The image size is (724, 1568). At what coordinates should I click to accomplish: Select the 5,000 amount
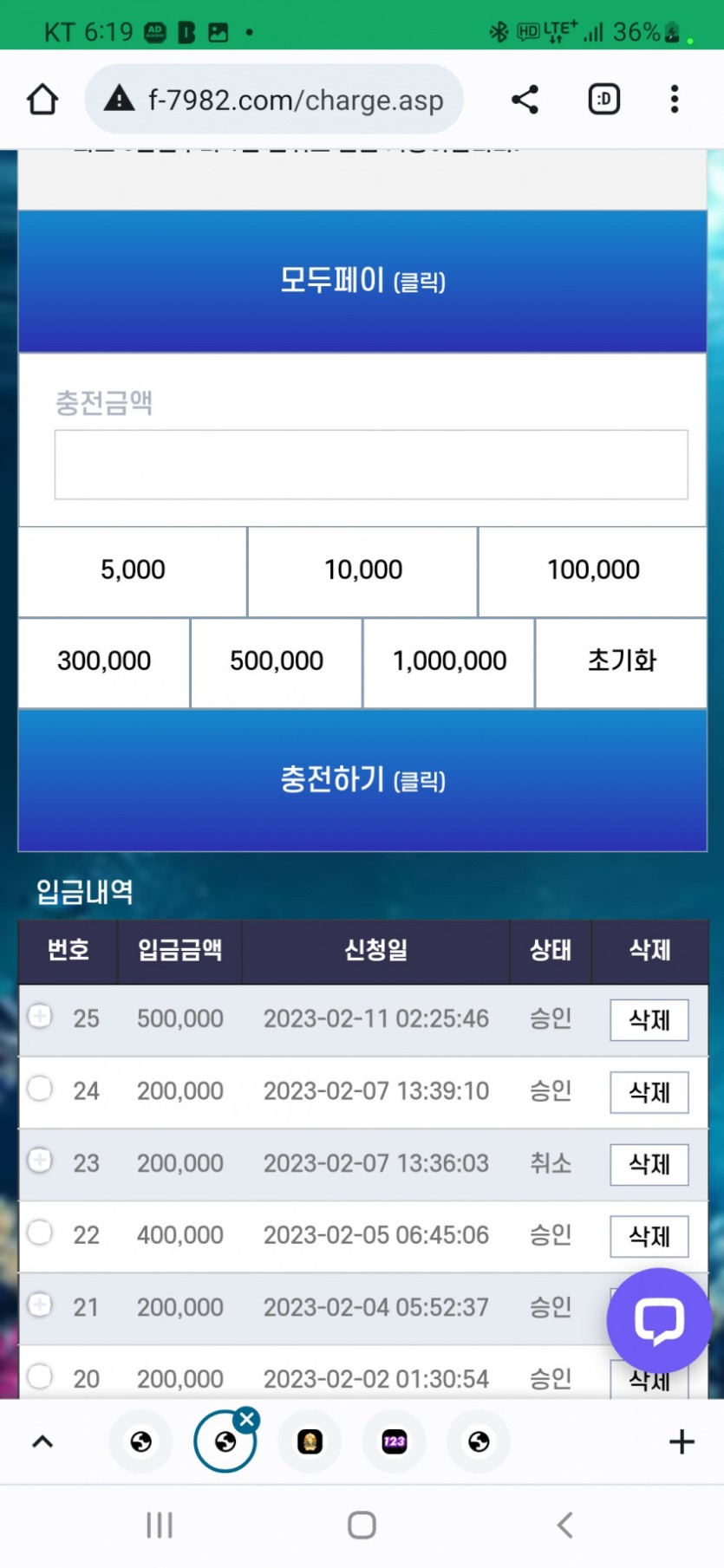[x=133, y=570]
